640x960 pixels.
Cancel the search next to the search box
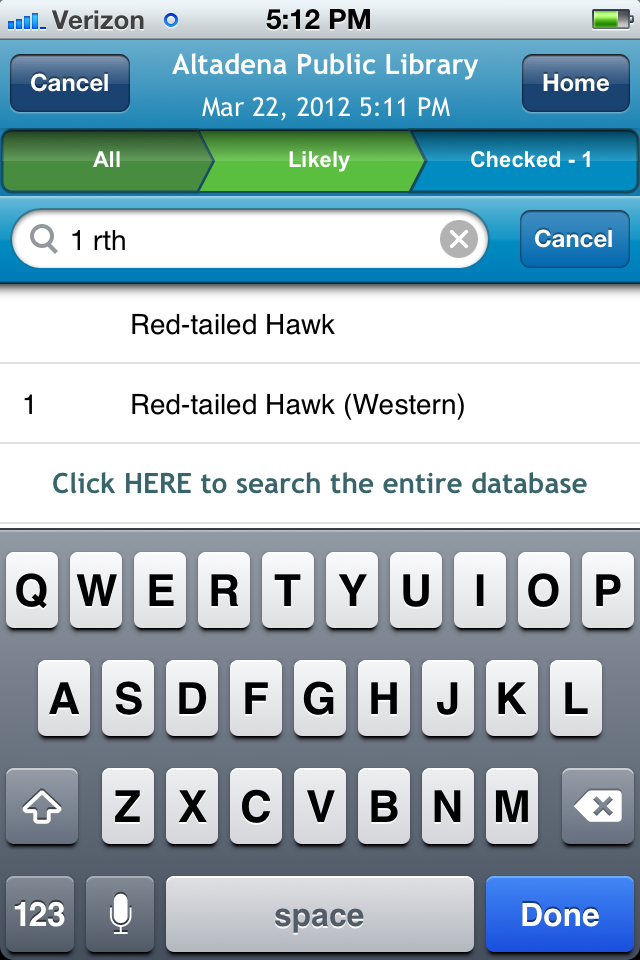(573, 240)
